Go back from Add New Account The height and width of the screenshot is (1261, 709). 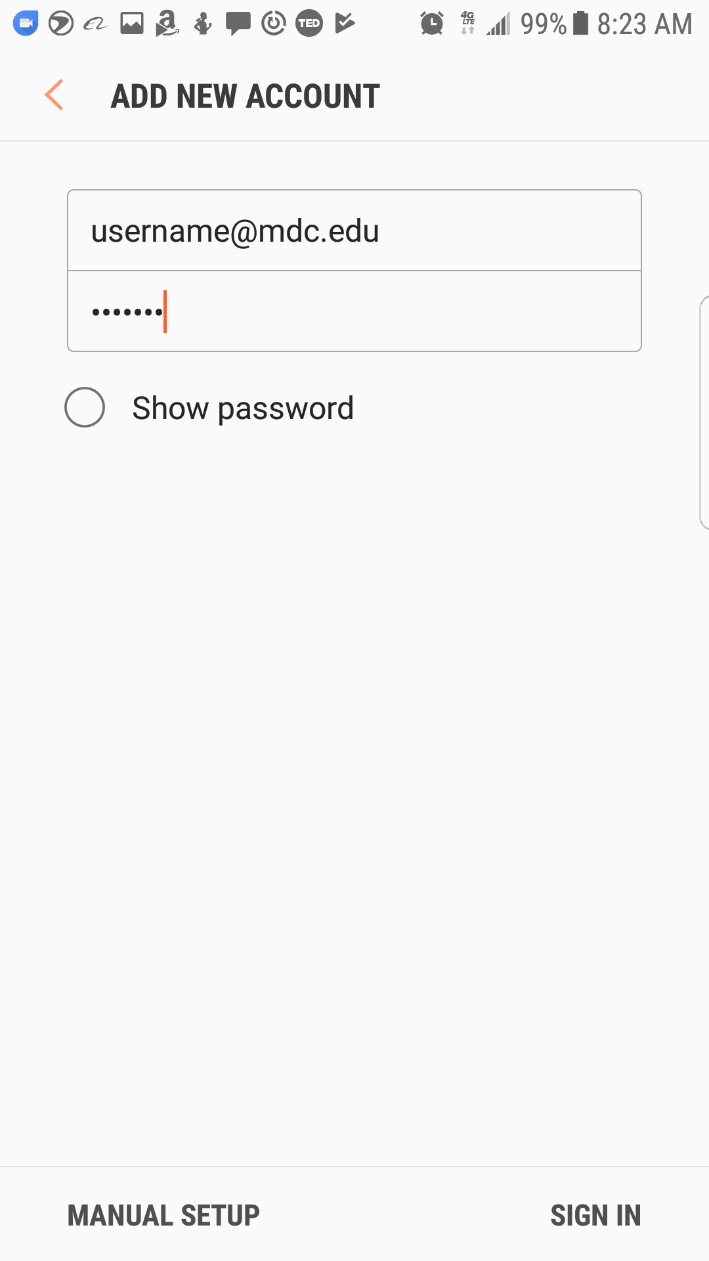(54, 96)
